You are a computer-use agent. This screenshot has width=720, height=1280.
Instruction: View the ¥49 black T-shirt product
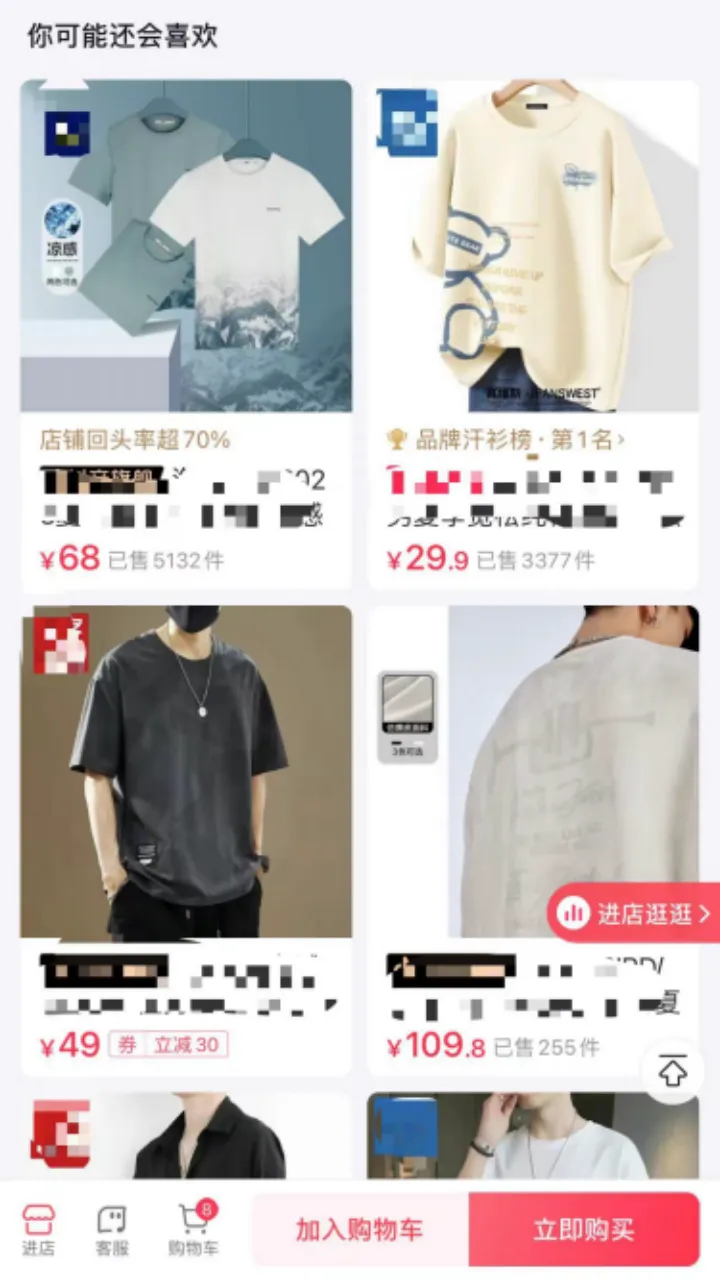(186, 772)
